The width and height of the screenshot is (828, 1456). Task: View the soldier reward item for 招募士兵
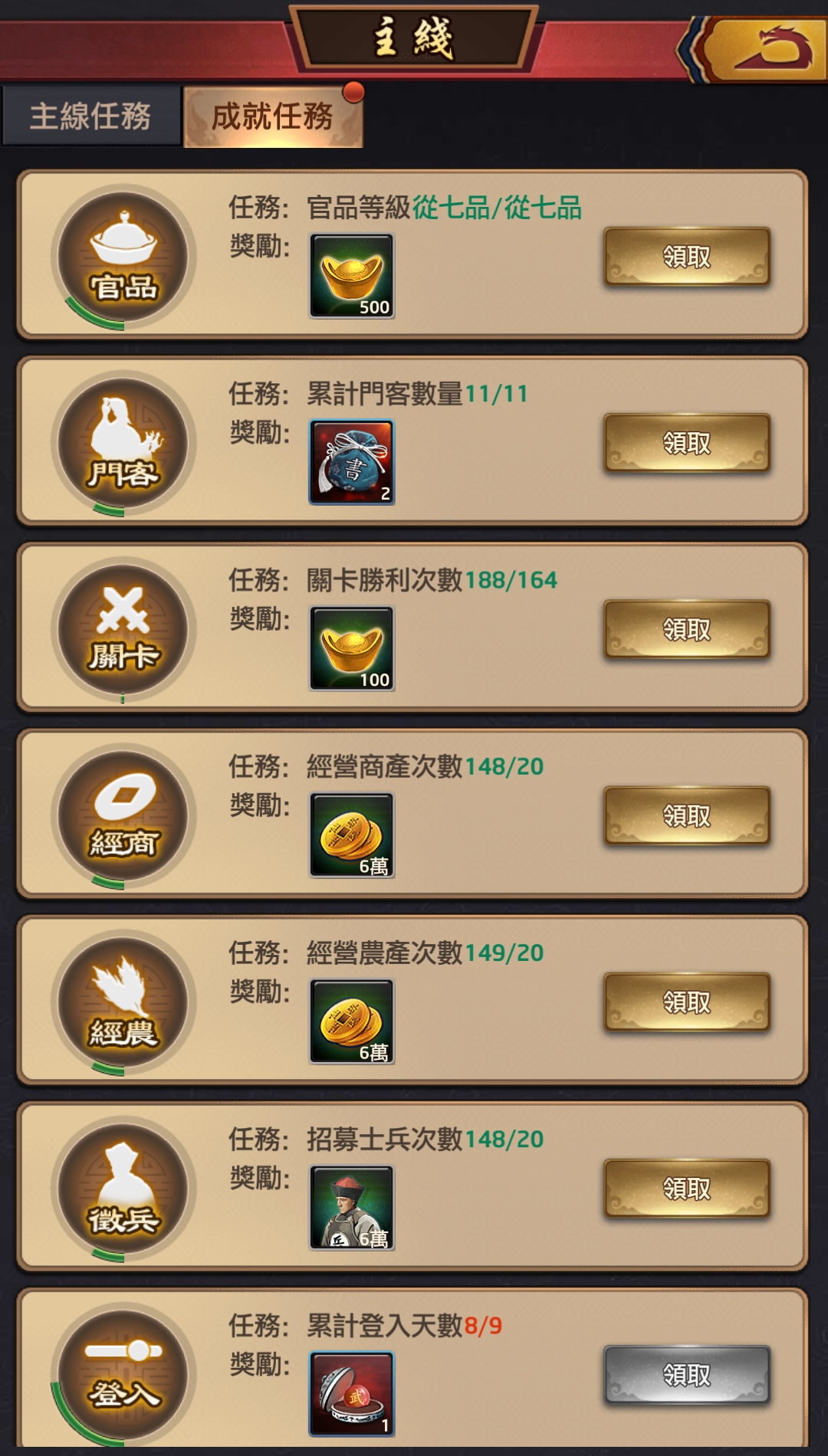coord(352,1208)
